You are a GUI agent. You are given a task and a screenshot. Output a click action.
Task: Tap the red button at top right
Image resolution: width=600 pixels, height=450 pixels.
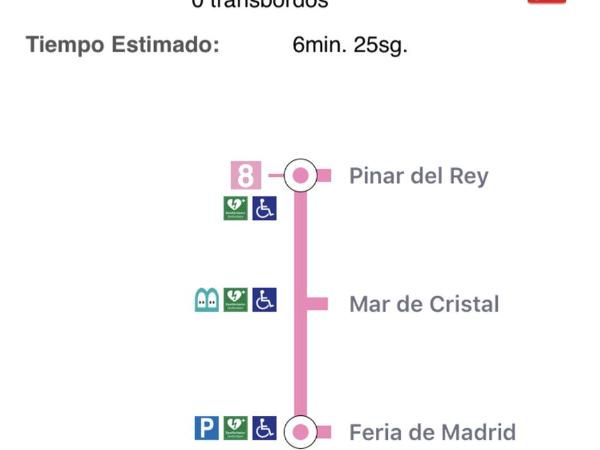click(546, 2)
